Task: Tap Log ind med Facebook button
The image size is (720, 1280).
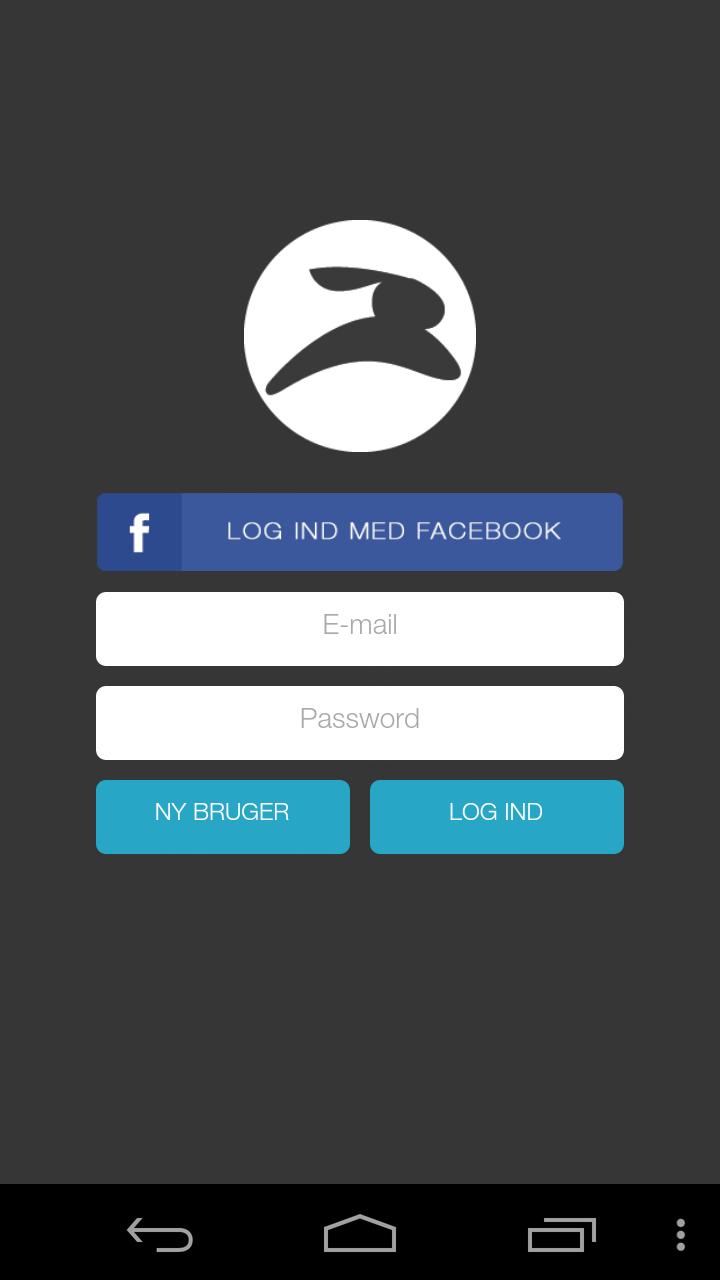Action: [x=360, y=532]
